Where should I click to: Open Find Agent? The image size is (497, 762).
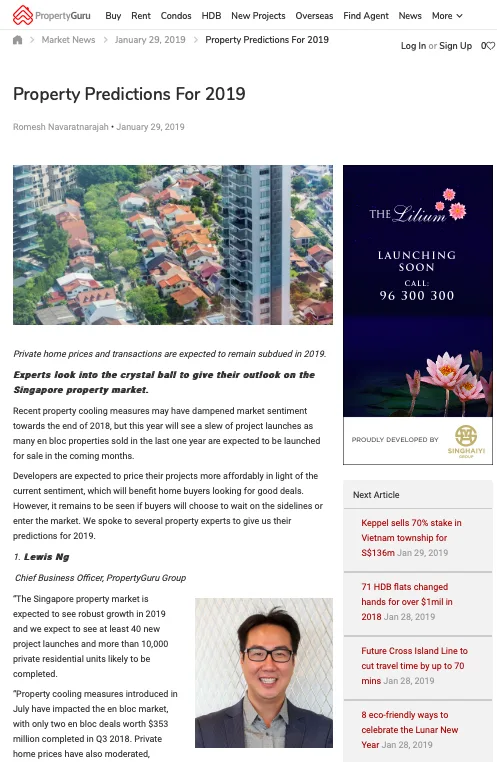point(366,16)
